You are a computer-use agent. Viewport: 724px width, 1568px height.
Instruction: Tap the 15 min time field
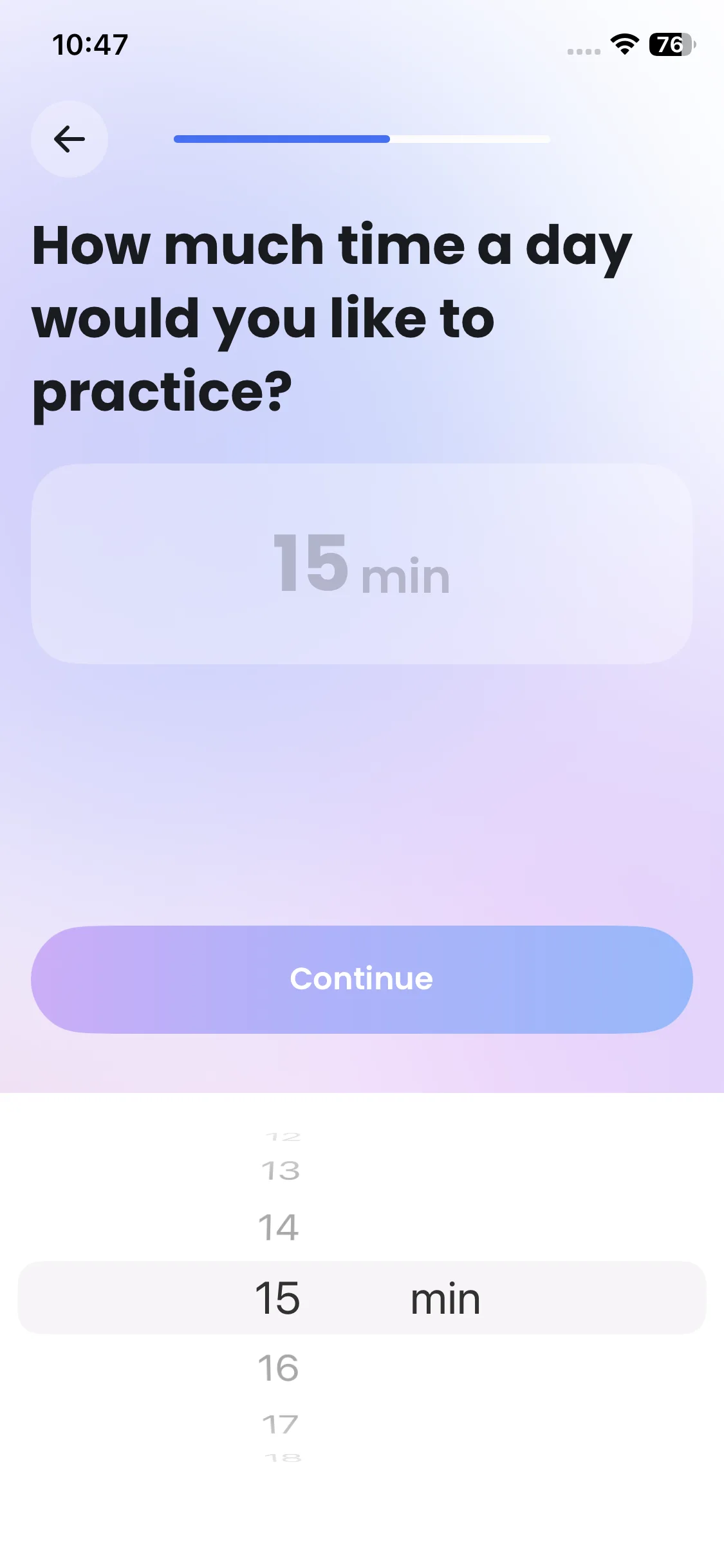(362, 564)
